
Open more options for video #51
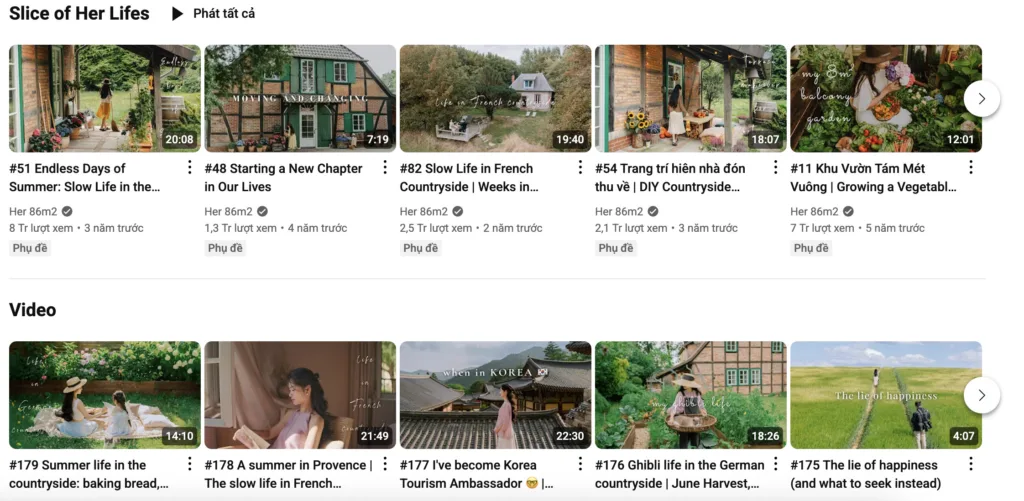pos(190,168)
